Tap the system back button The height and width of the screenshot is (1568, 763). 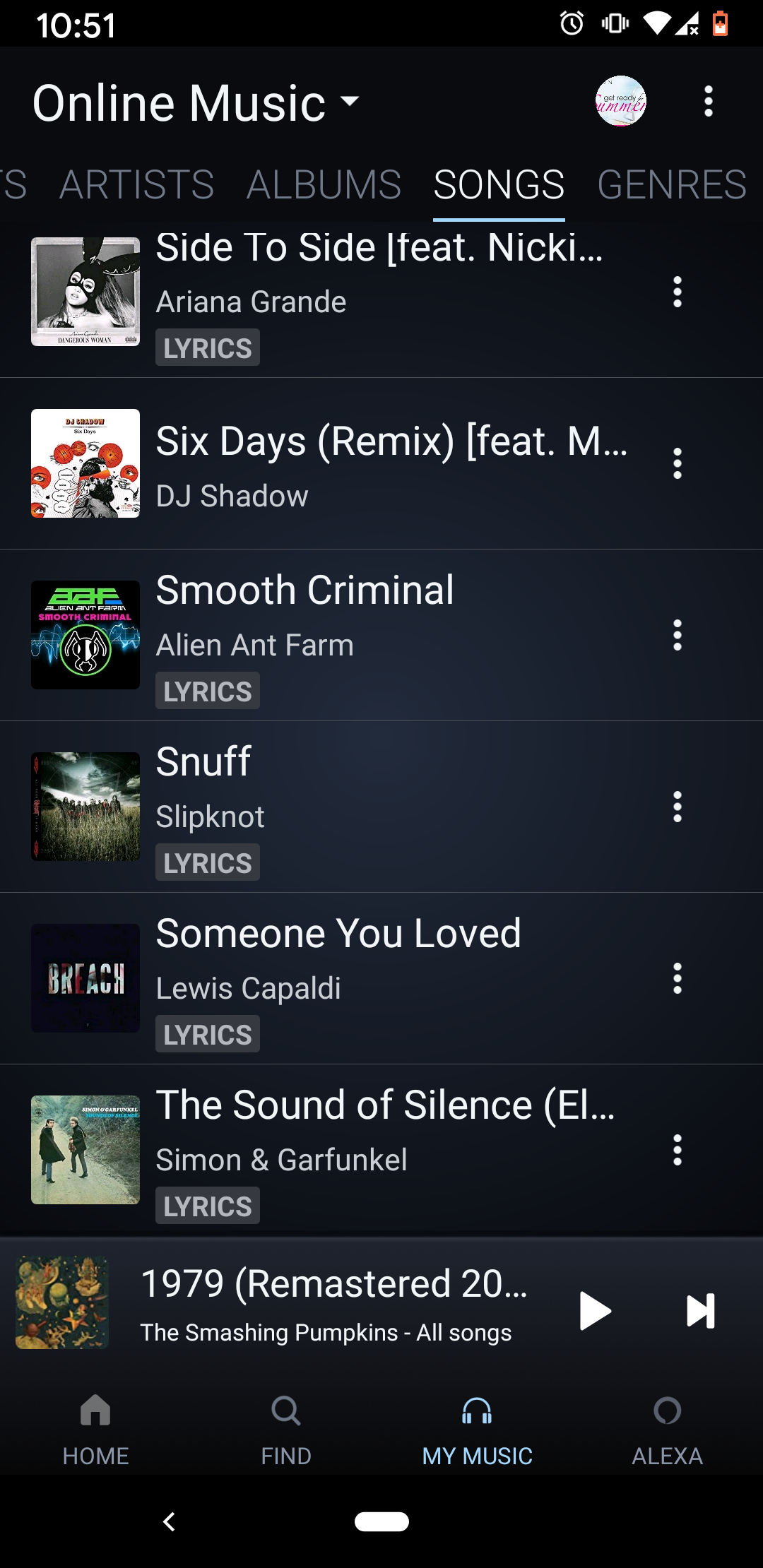click(x=169, y=1521)
